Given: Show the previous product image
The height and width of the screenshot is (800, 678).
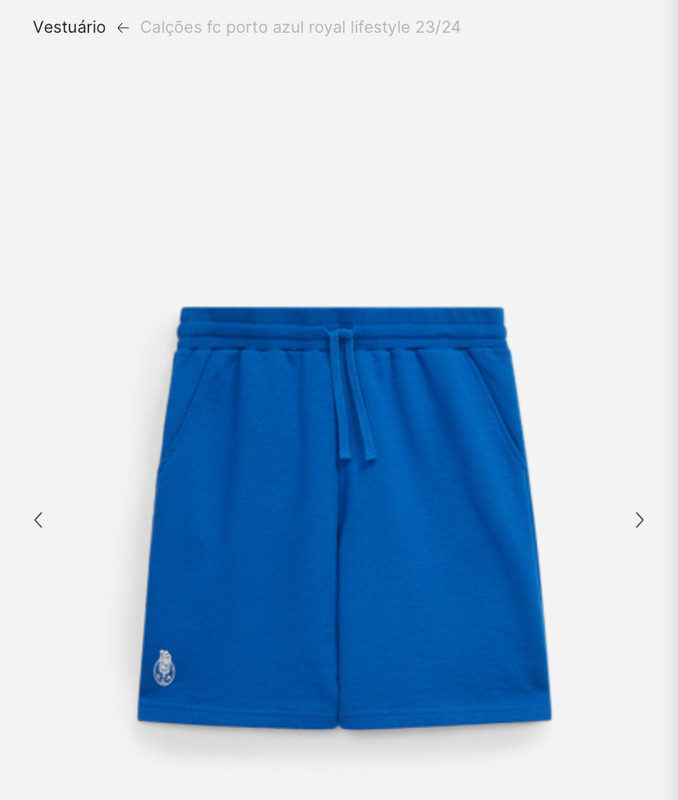Looking at the screenshot, I should [x=38, y=520].
